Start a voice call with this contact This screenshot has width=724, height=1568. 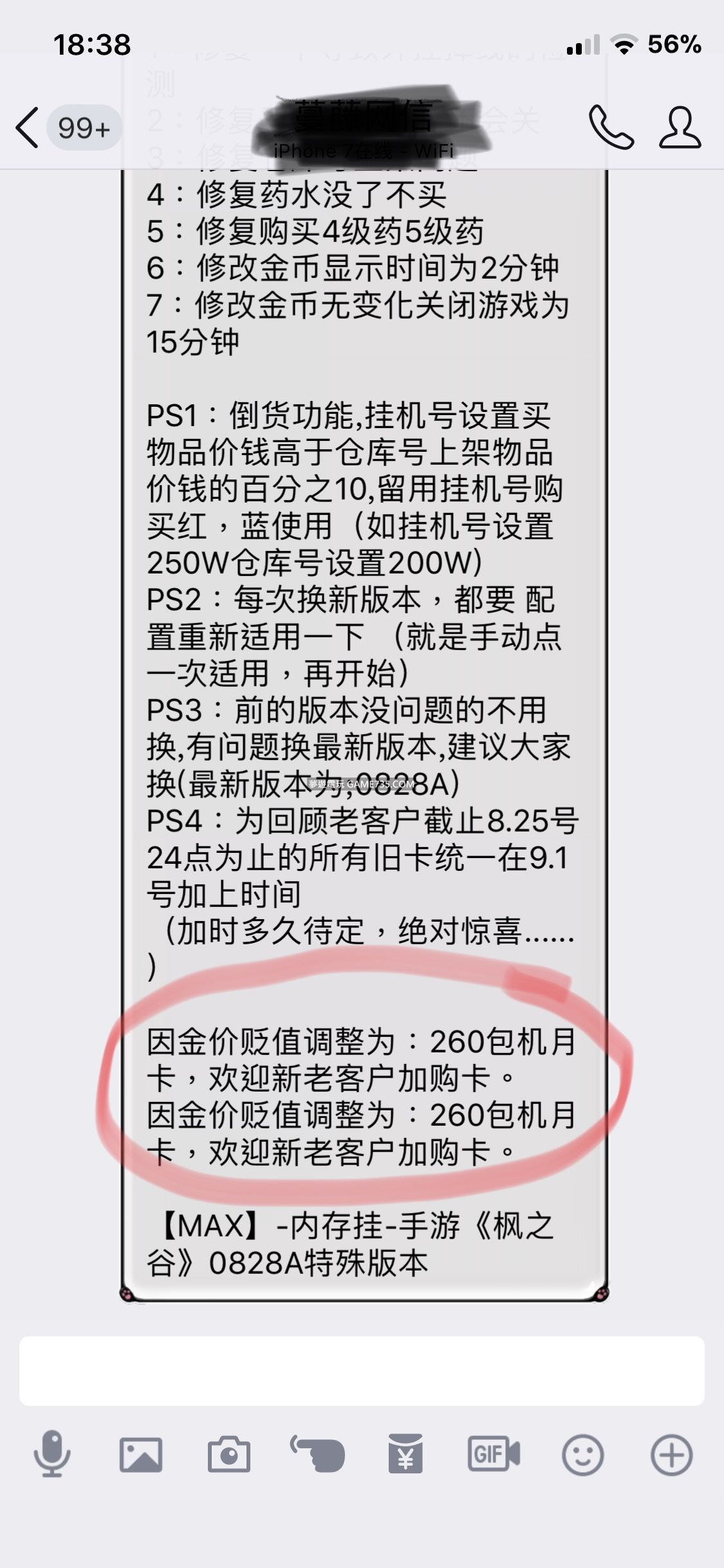611,127
